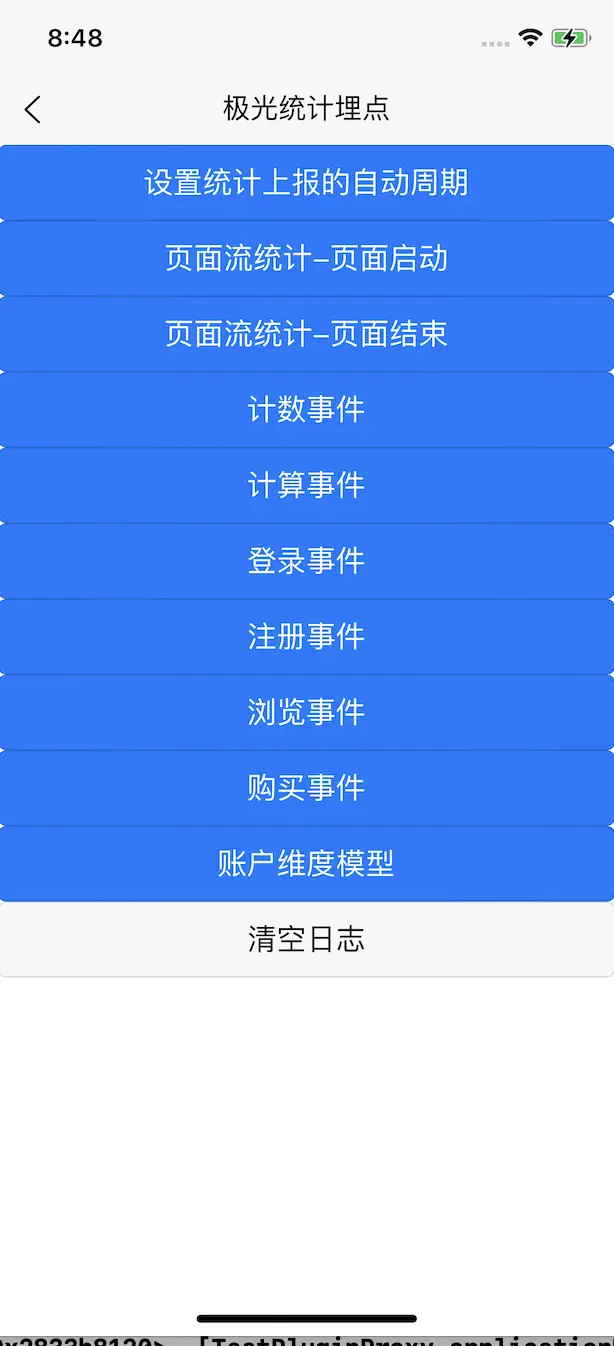Select the 计数事件 button
614x1346 pixels.
[307, 410]
